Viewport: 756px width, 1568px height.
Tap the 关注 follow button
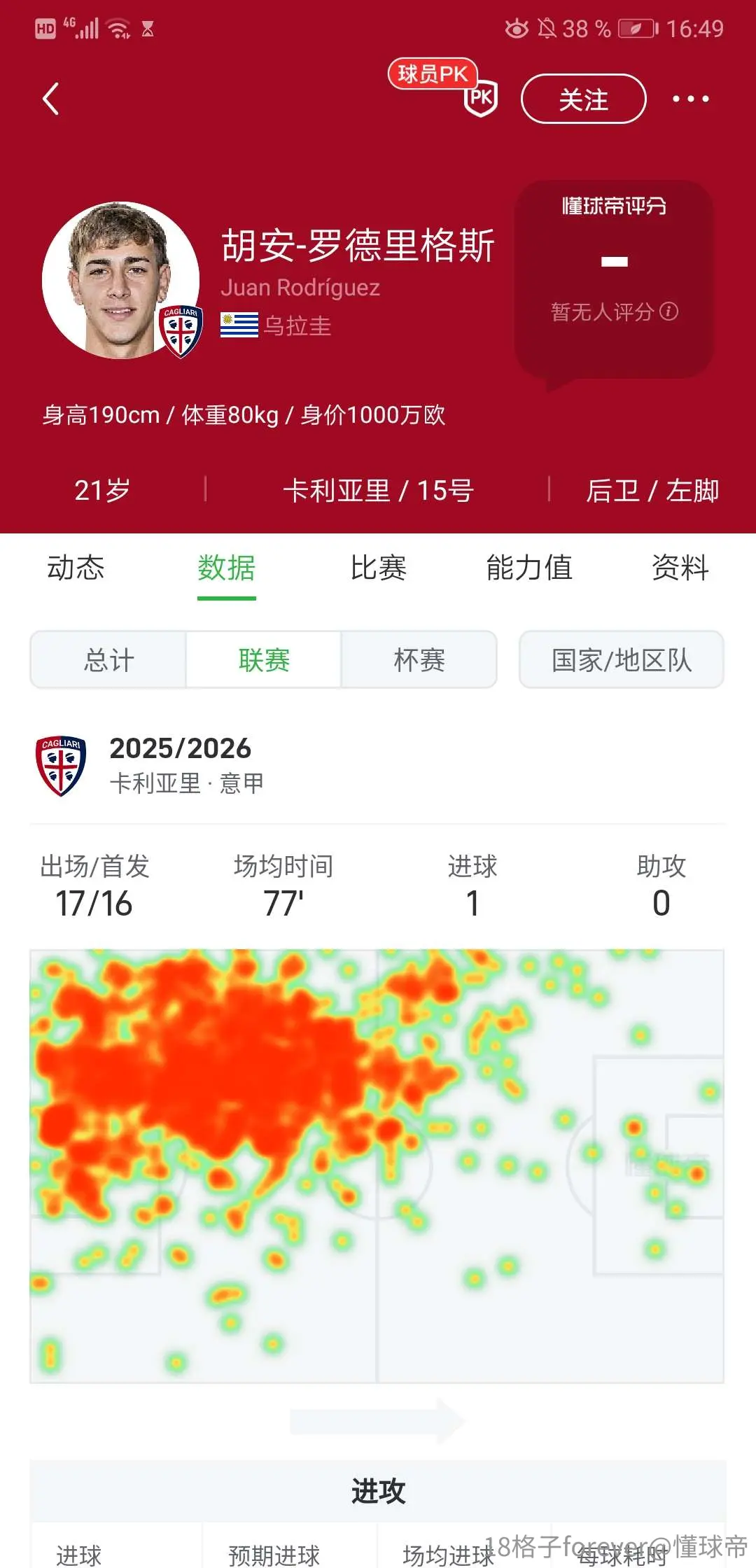[x=583, y=99]
